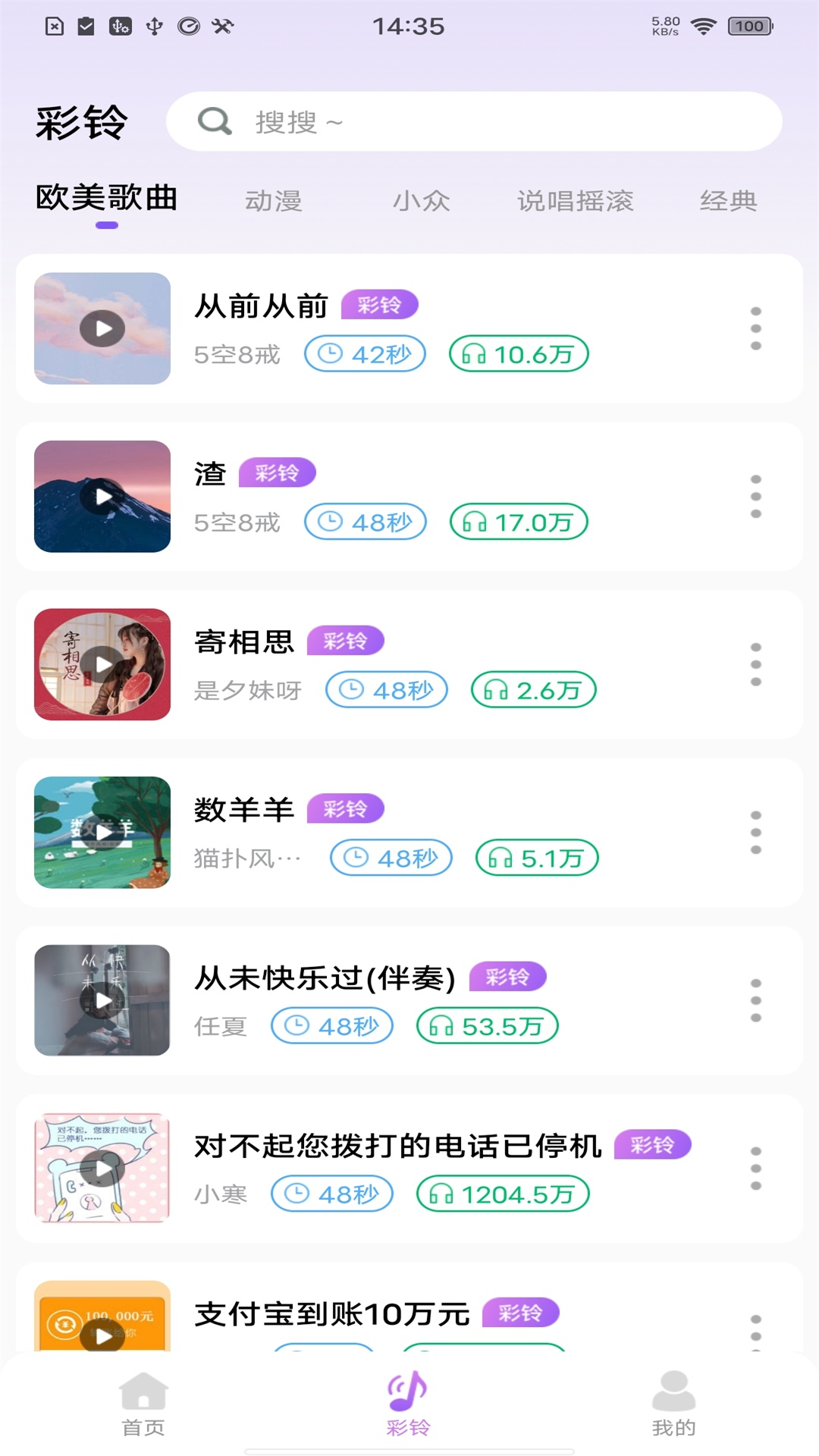Go to the 首页 tab

pos(143,1404)
